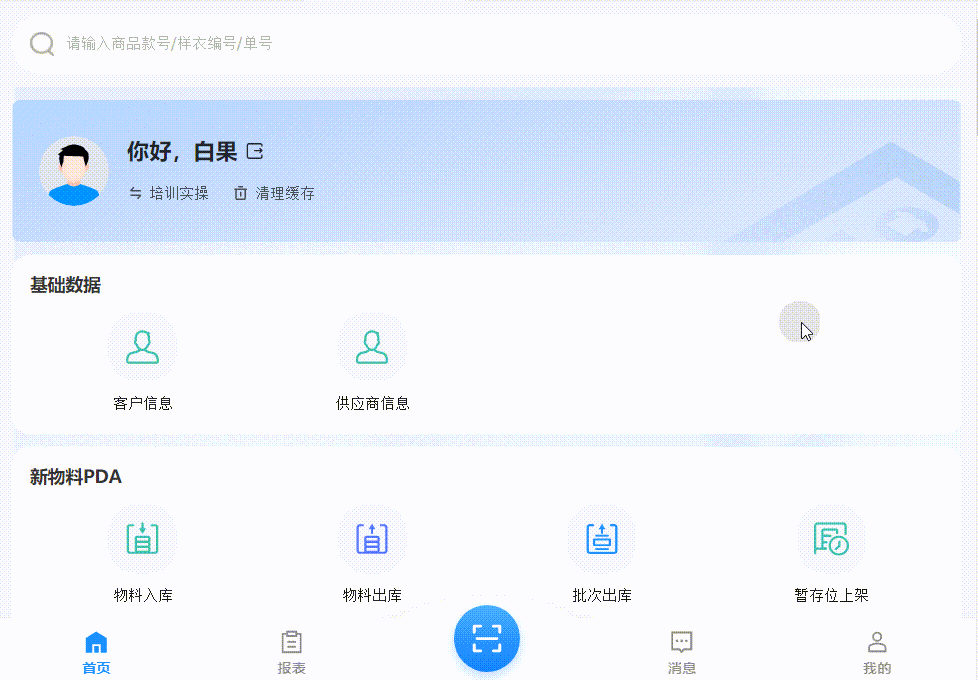Switch to the 我的 tab
The image size is (978, 680).
877,652
